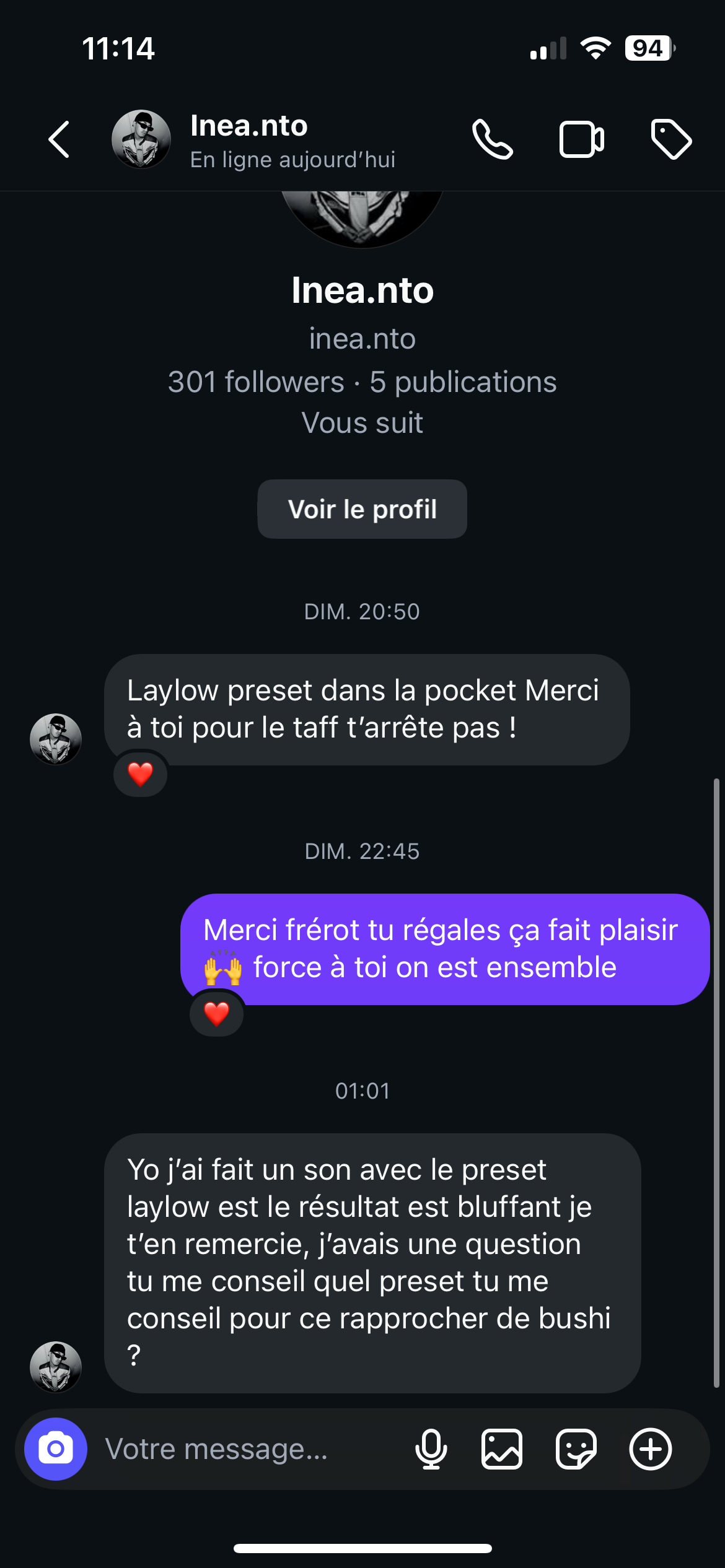Open the camera from the message bar

point(56,1449)
